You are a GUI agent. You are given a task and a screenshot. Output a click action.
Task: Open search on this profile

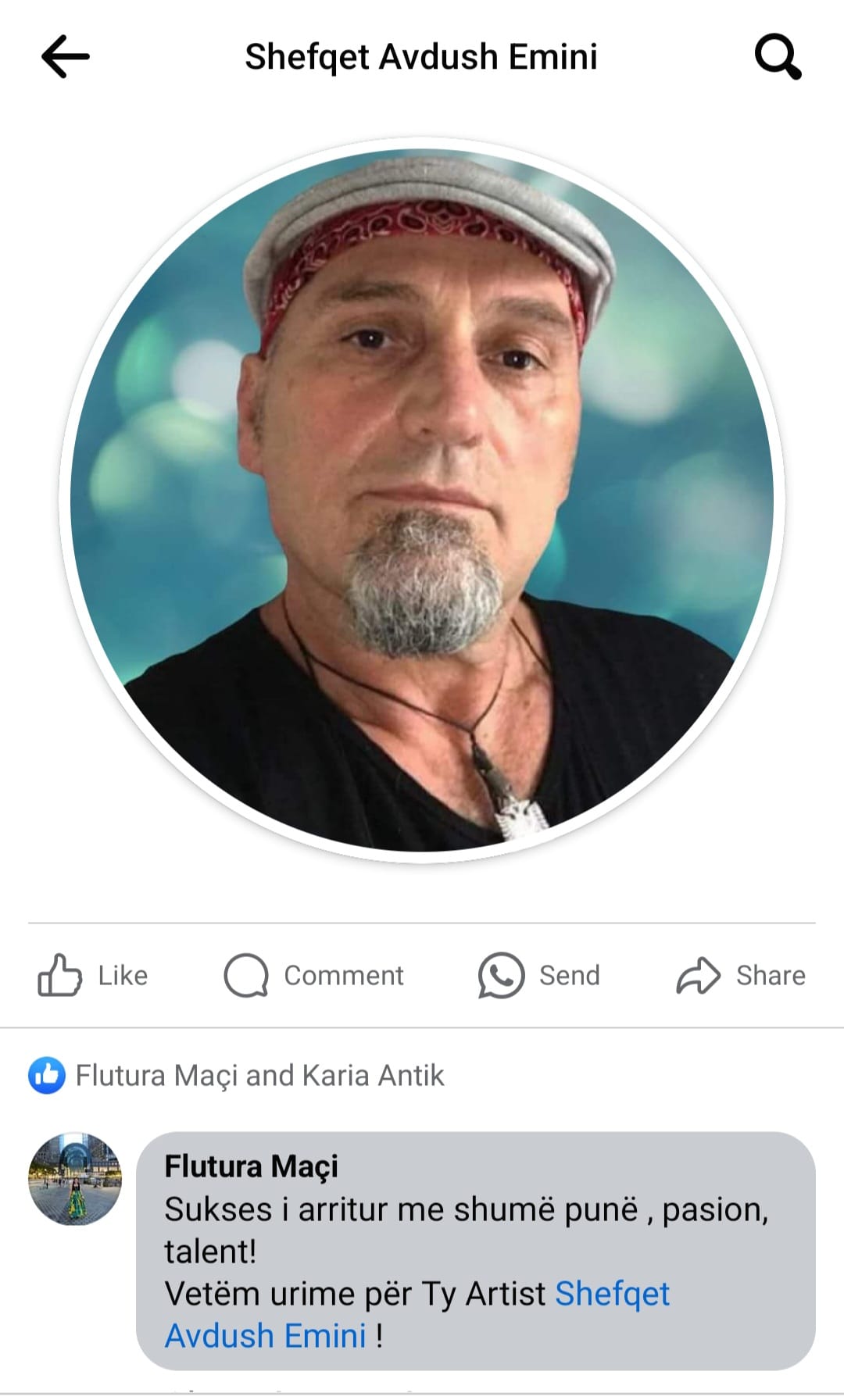778,57
